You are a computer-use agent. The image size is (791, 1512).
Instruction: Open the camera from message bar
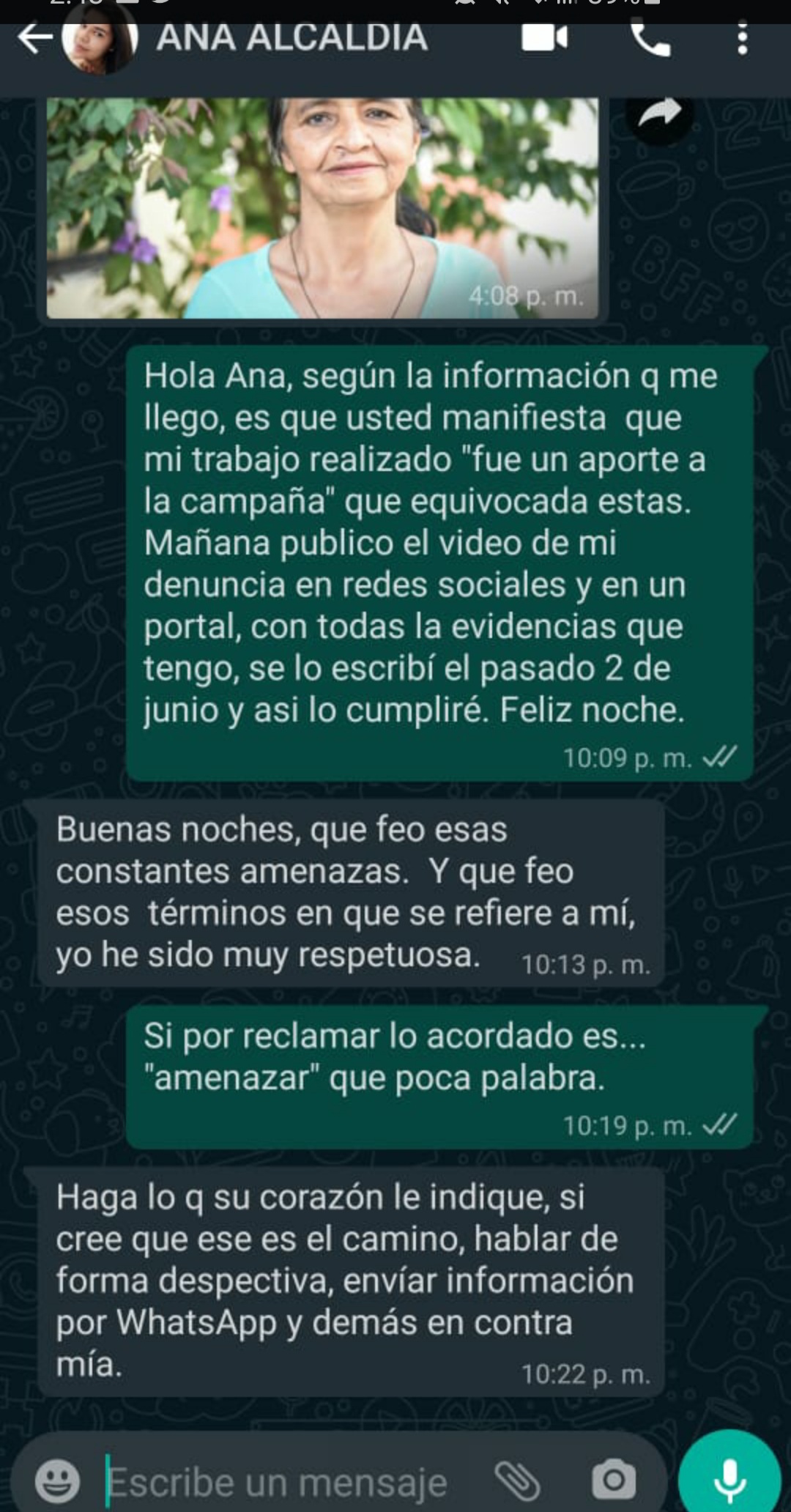(614, 1480)
